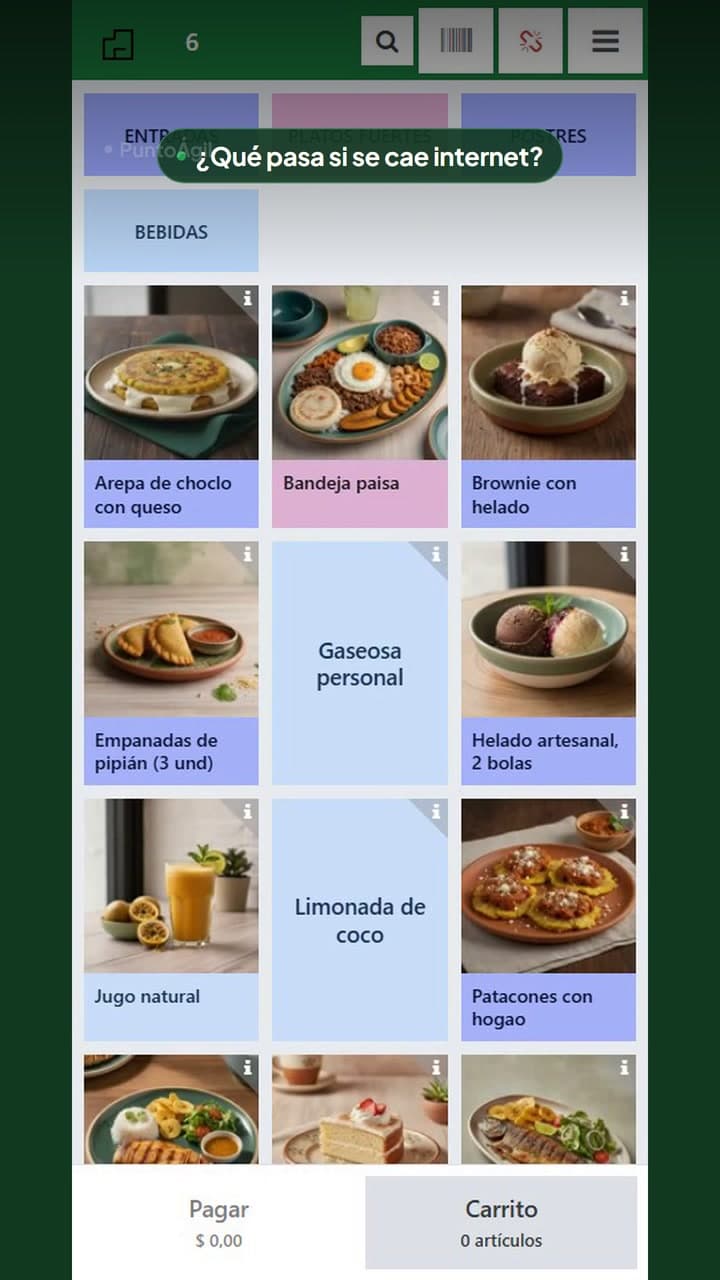The width and height of the screenshot is (720, 1280).
Task: Add Brownie con helado
Action: tap(548, 407)
